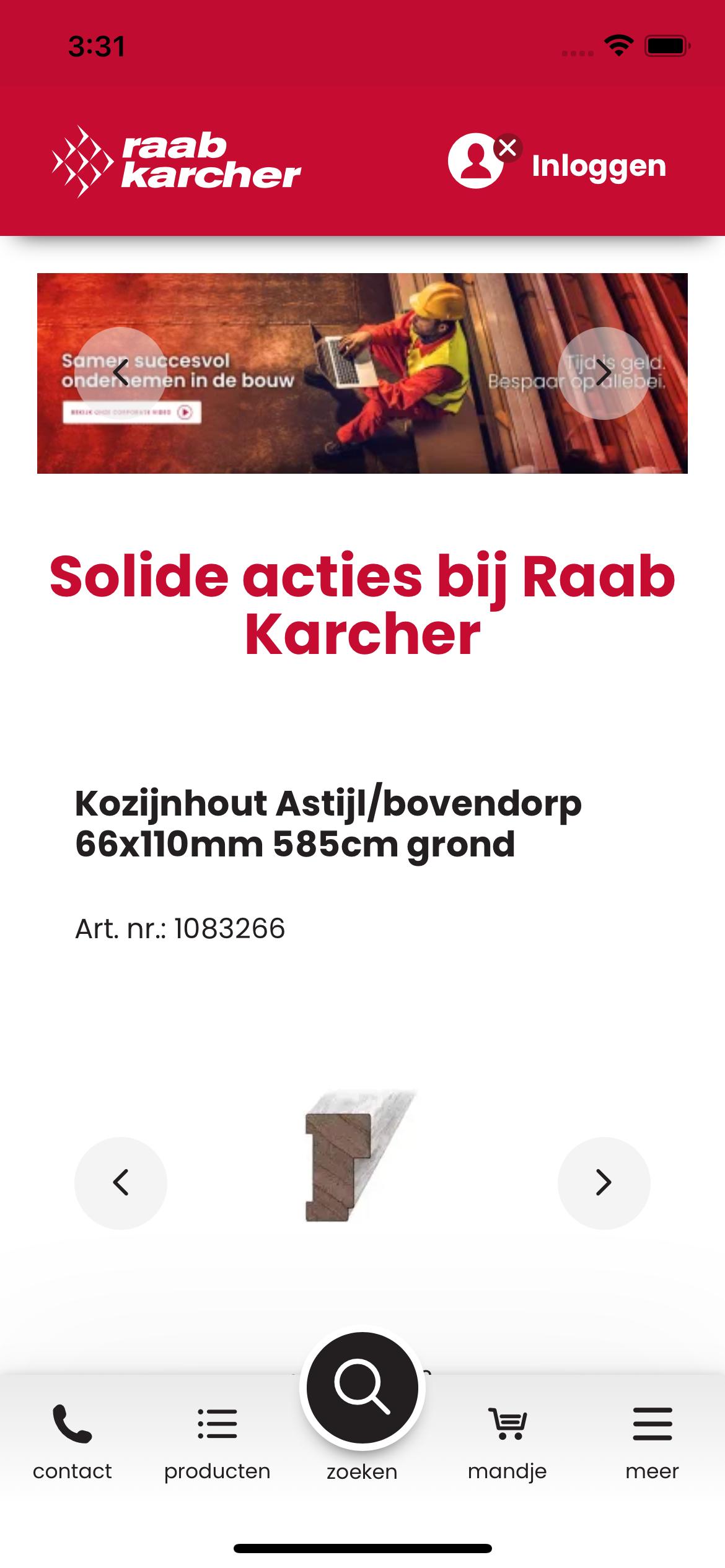Viewport: 725px width, 1568px height.
Task: Tap the Raab Karcher logo
Action: [x=177, y=162]
